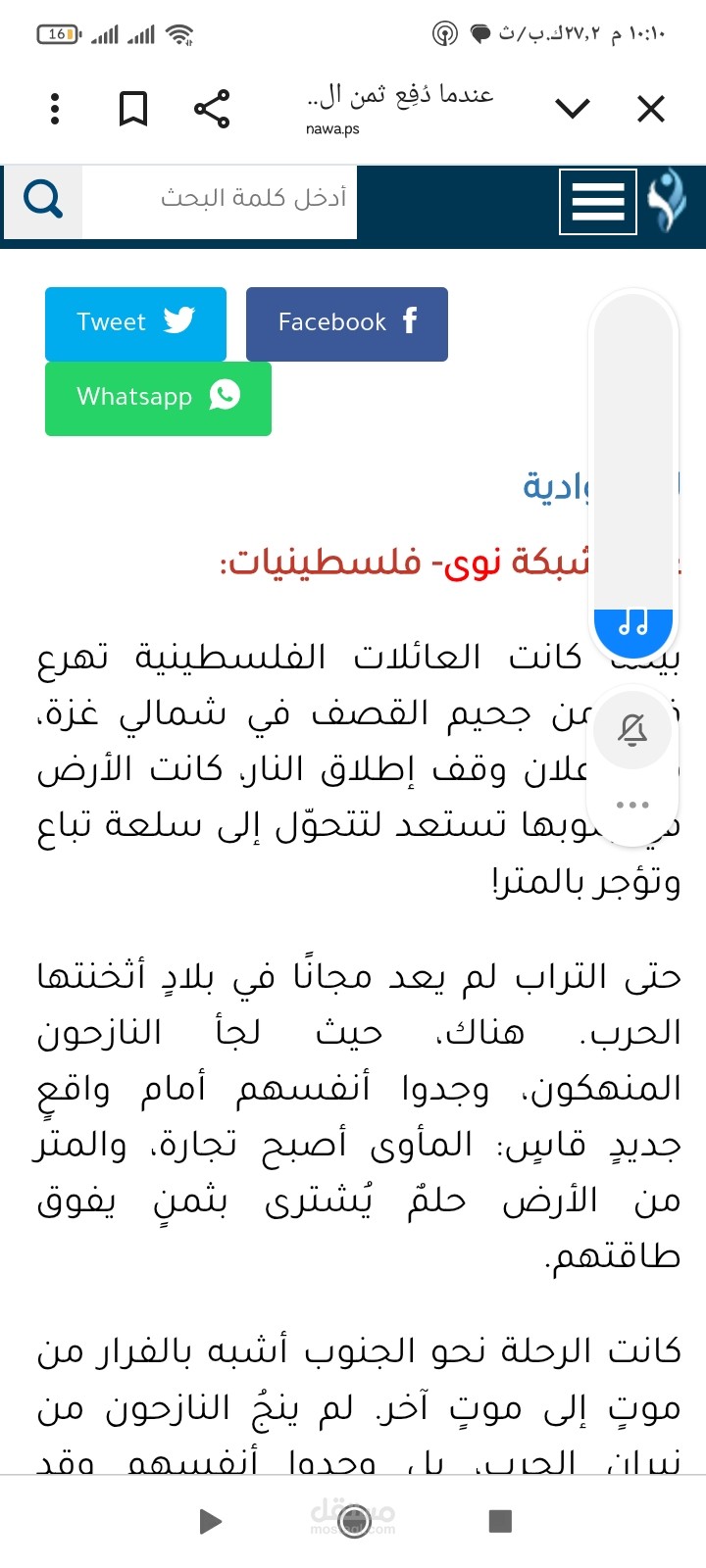Screen dimensions: 706x1568
Task: Bookmark this page
Action: tap(133, 109)
